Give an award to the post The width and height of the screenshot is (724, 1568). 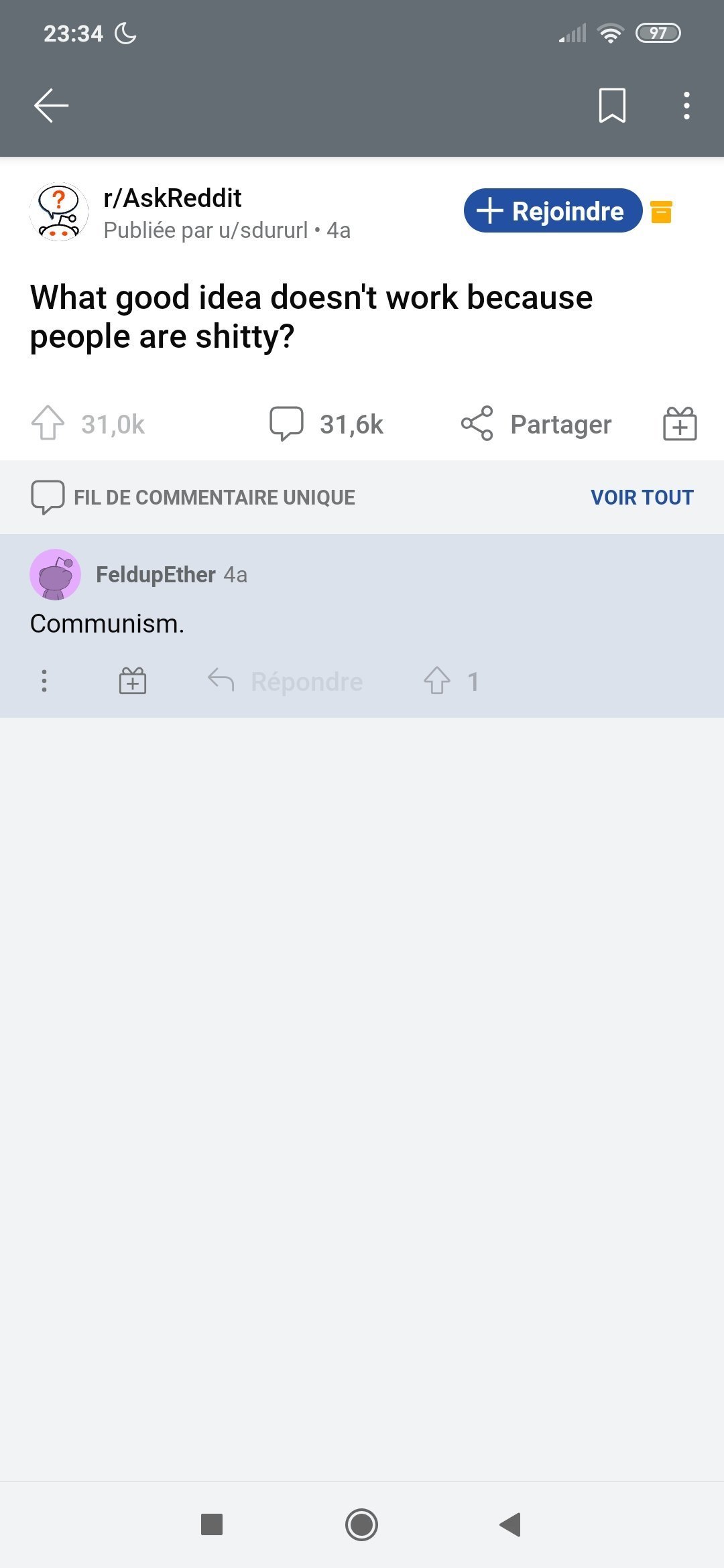pos(680,423)
